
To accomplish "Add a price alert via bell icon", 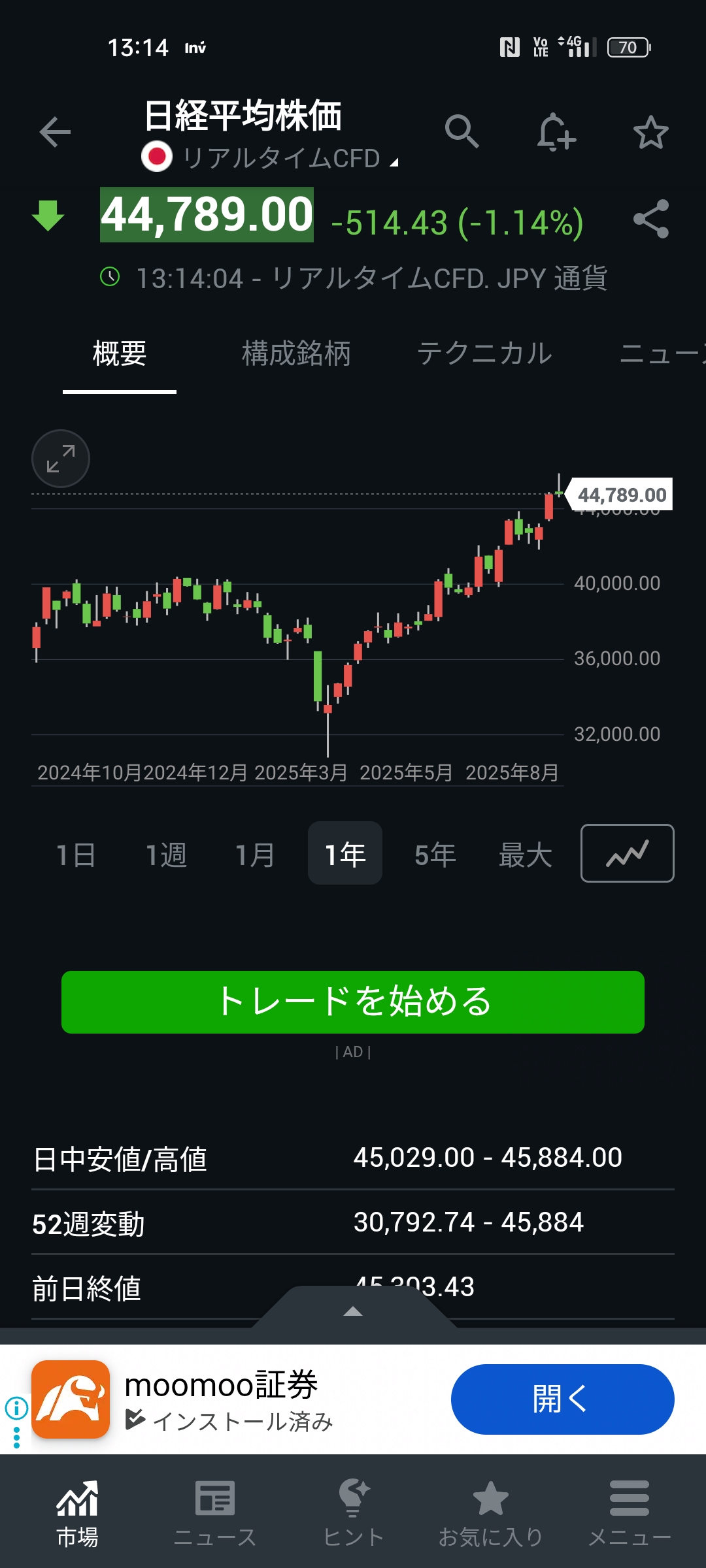I will pyautogui.click(x=556, y=132).
